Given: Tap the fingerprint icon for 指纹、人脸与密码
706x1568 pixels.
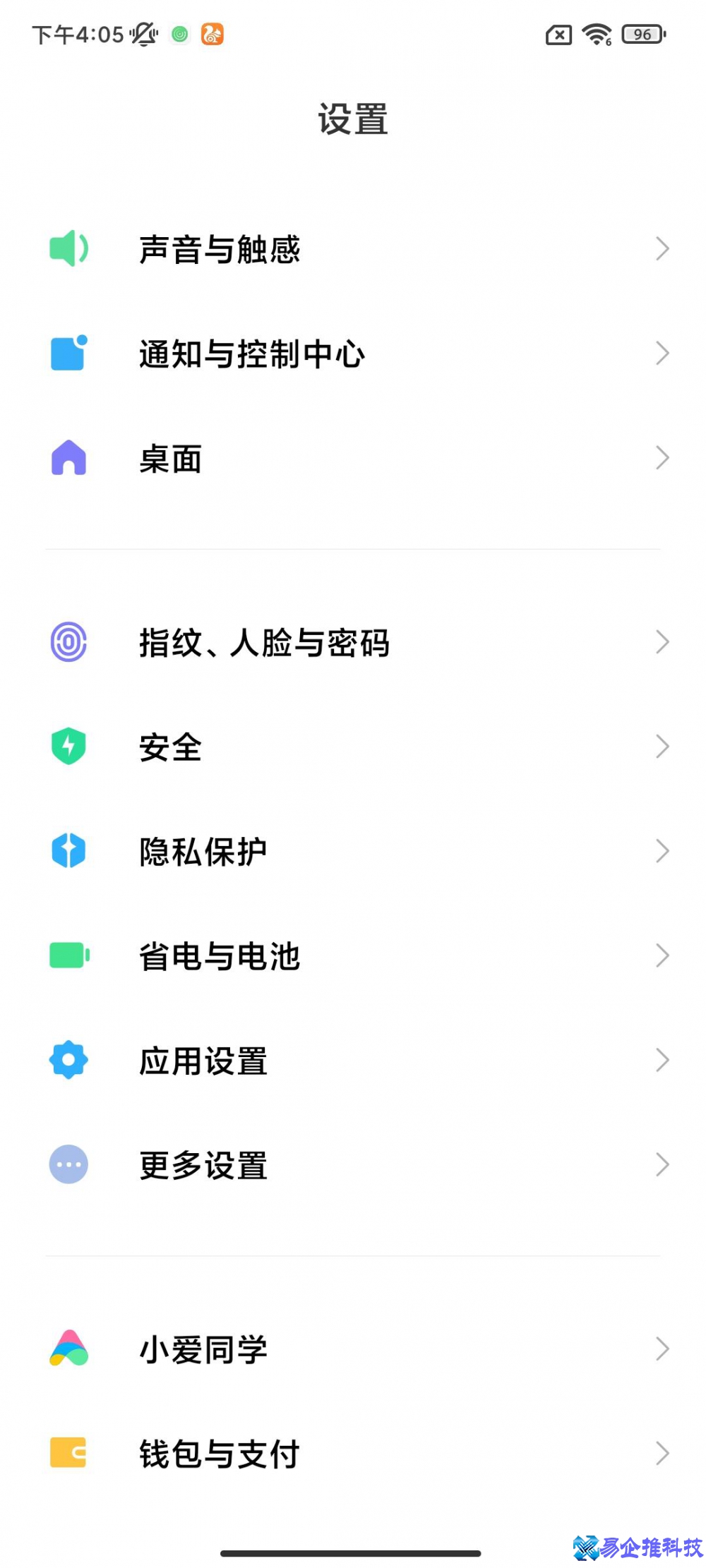Looking at the screenshot, I should [x=68, y=641].
